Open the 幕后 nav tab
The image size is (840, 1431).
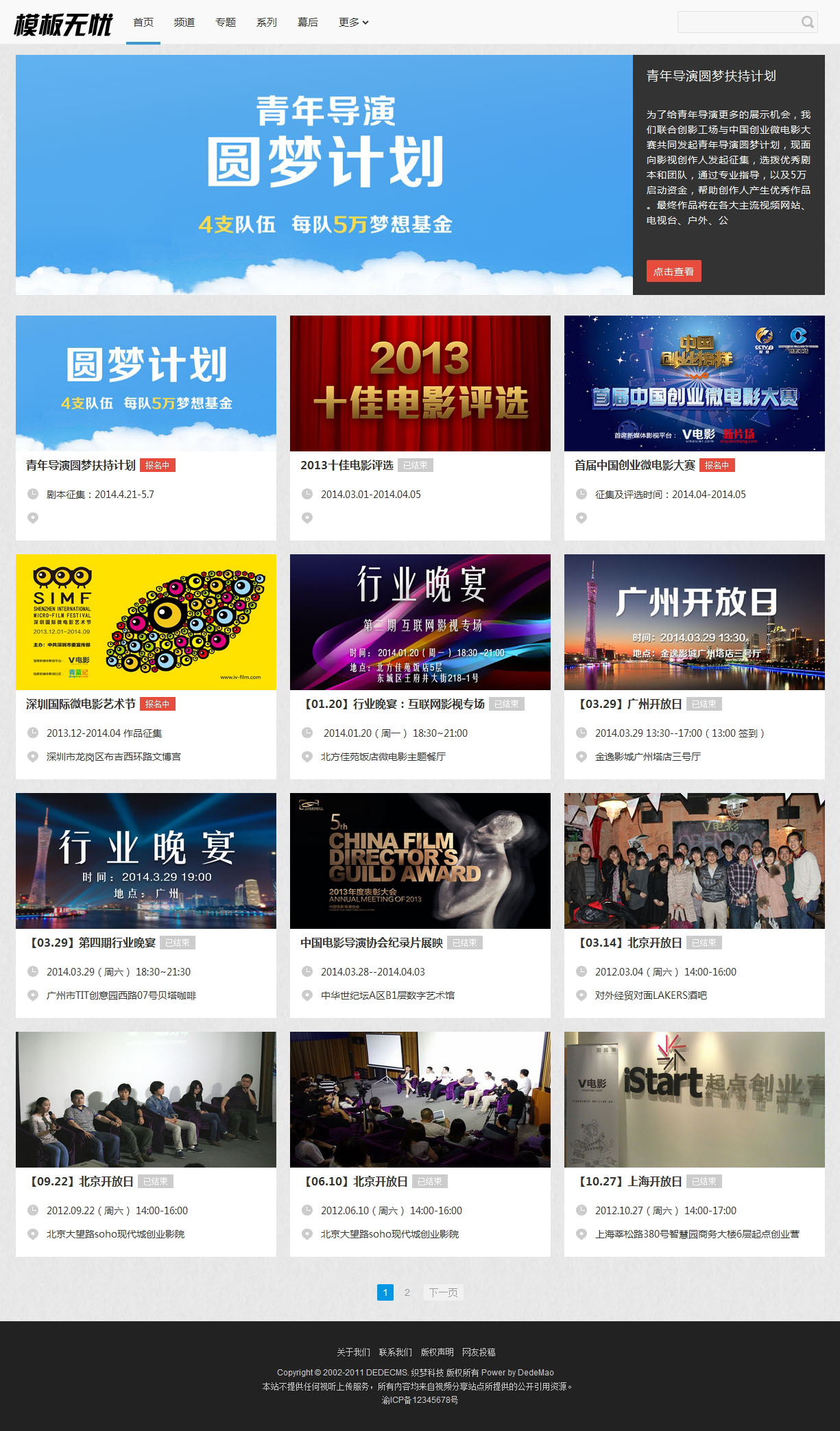(x=307, y=23)
